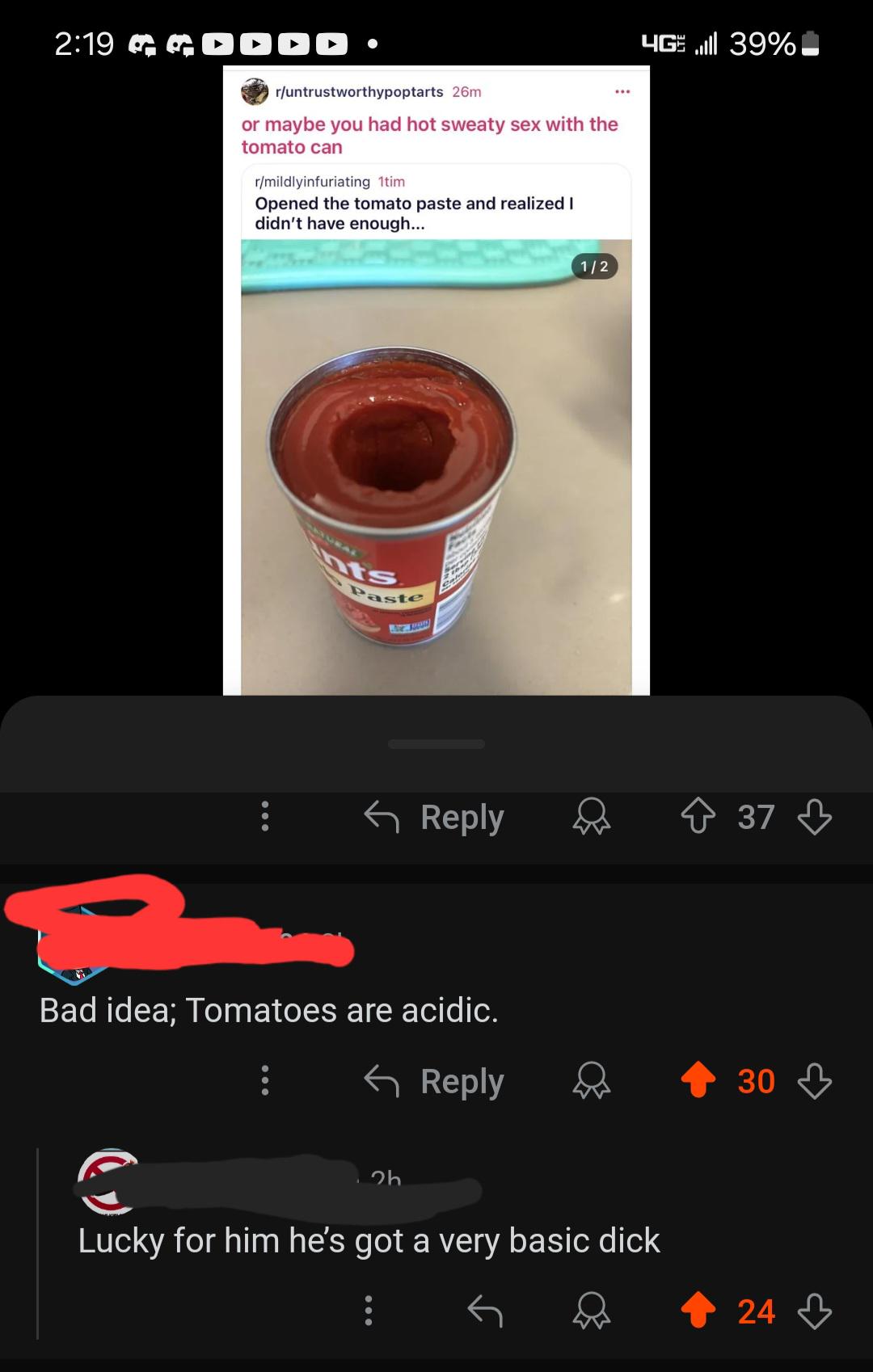Viewport: 873px width, 1372px height.
Task: Tap the comment sheet drag handle
Action: point(436,743)
